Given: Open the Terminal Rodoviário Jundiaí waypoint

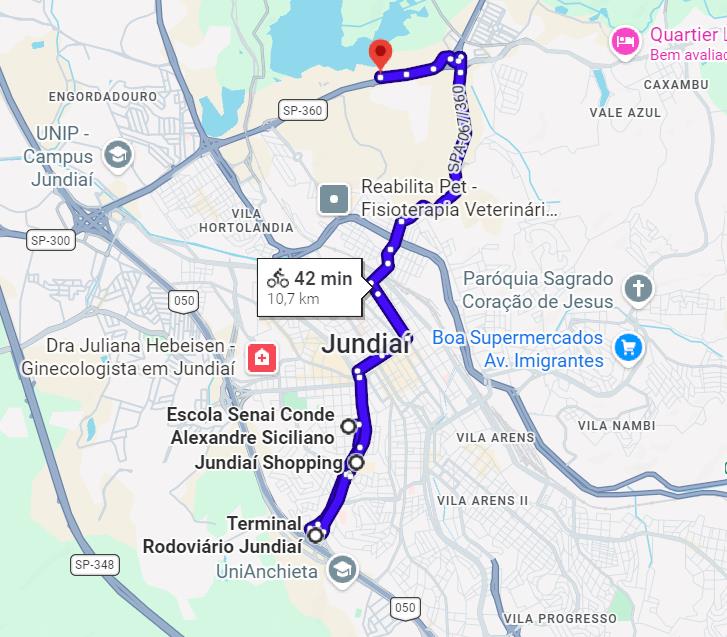Looking at the screenshot, I should point(316,534).
